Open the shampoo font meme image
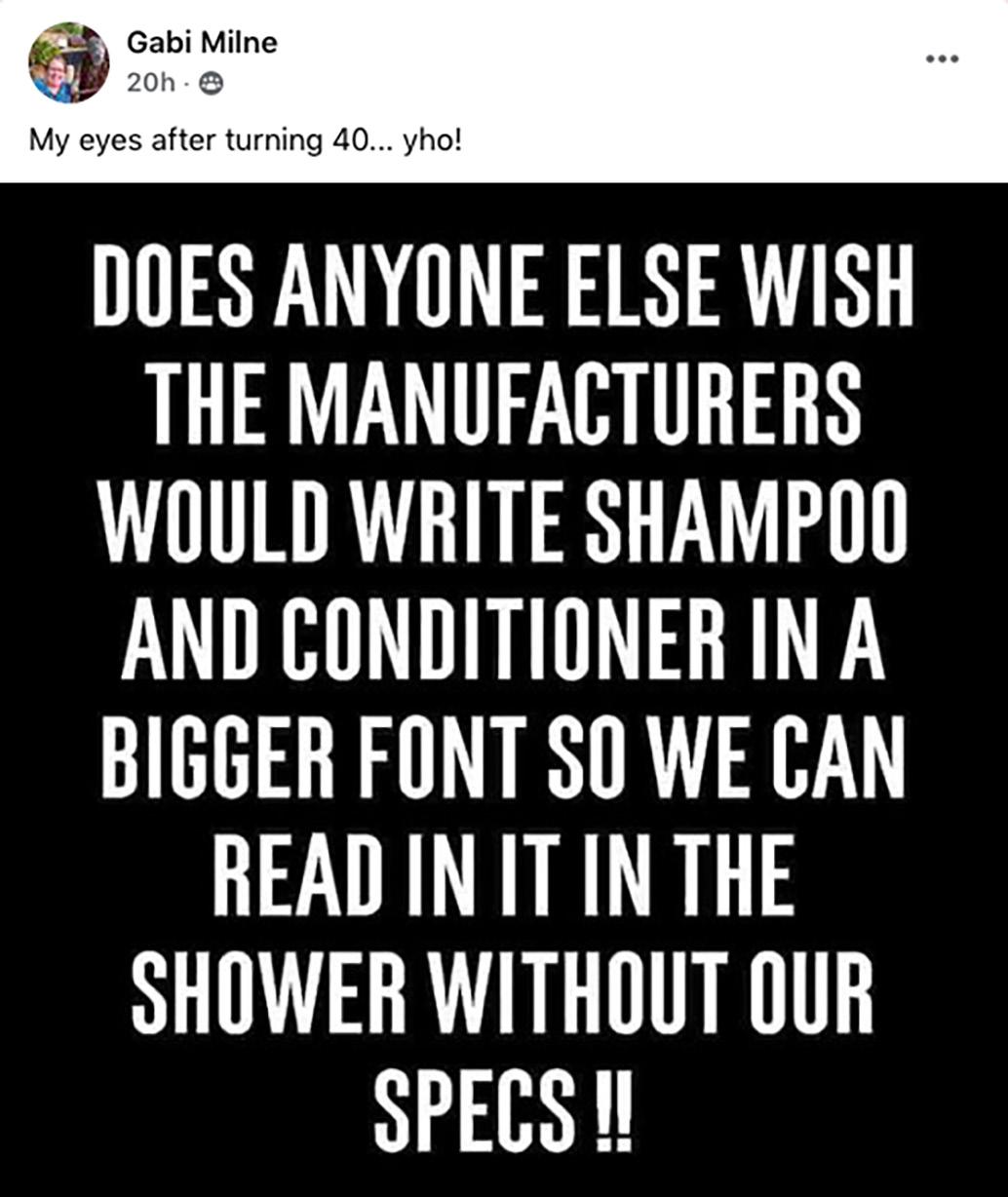Screen dimensions: 1008x1197 tap(504, 689)
